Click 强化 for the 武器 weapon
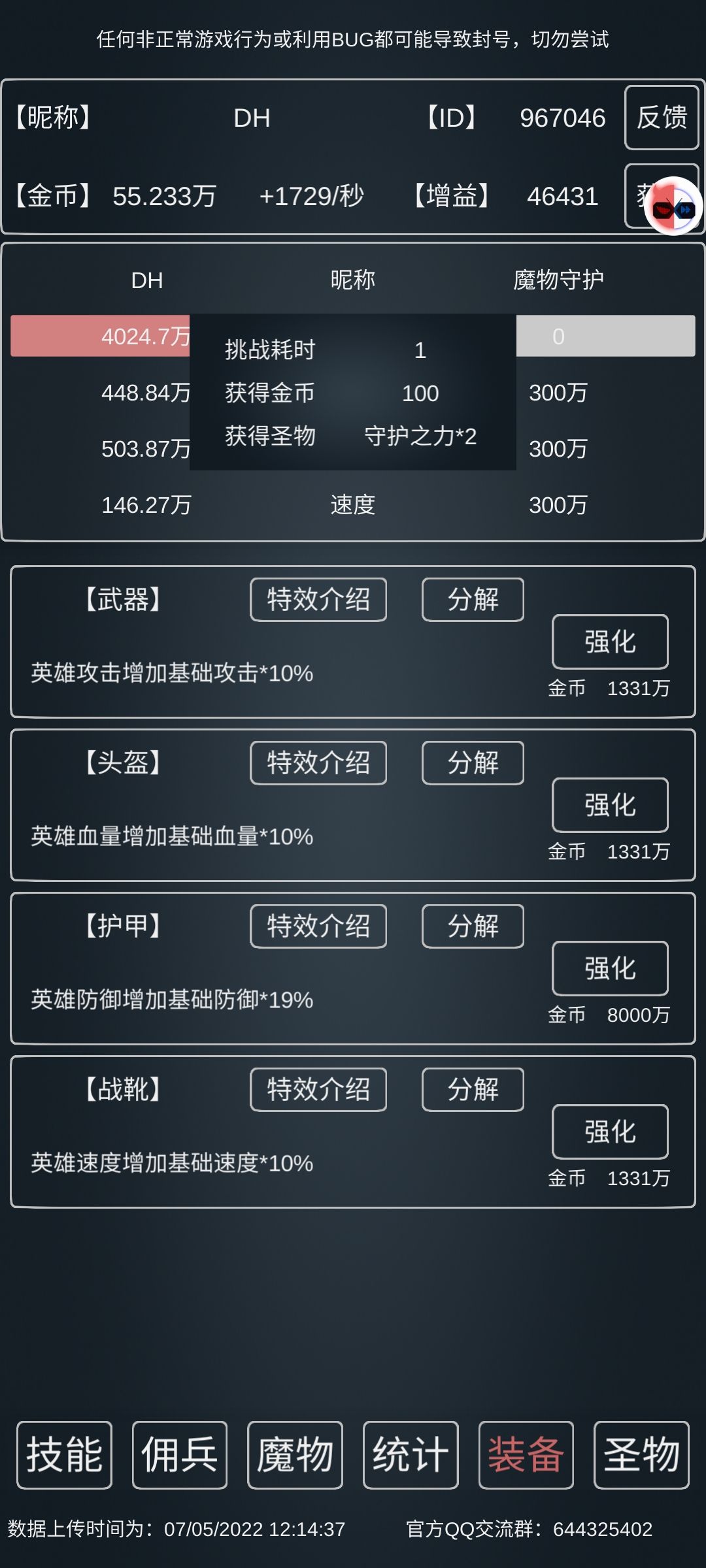The width and height of the screenshot is (706, 1568). 609,642
